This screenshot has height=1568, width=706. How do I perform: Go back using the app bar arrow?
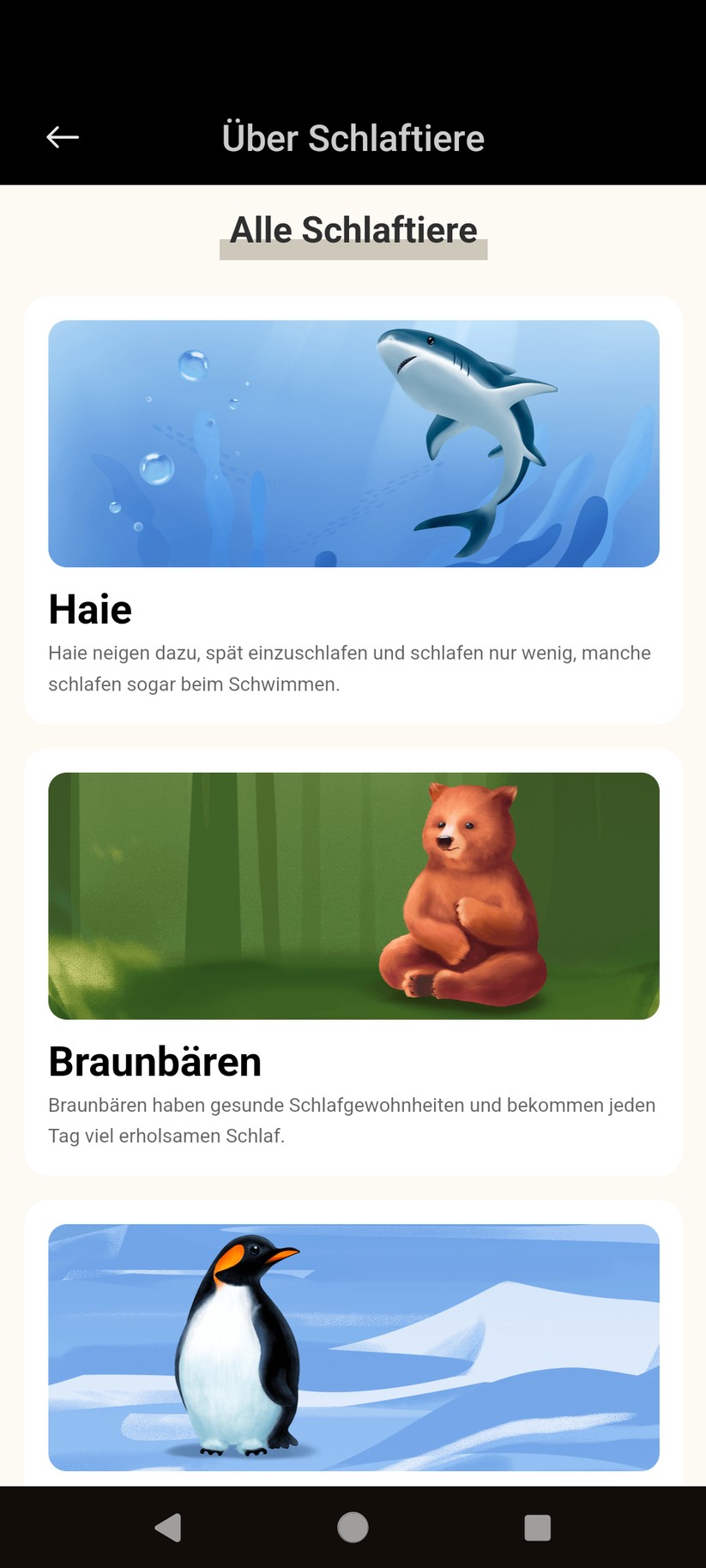click(63, 137)
